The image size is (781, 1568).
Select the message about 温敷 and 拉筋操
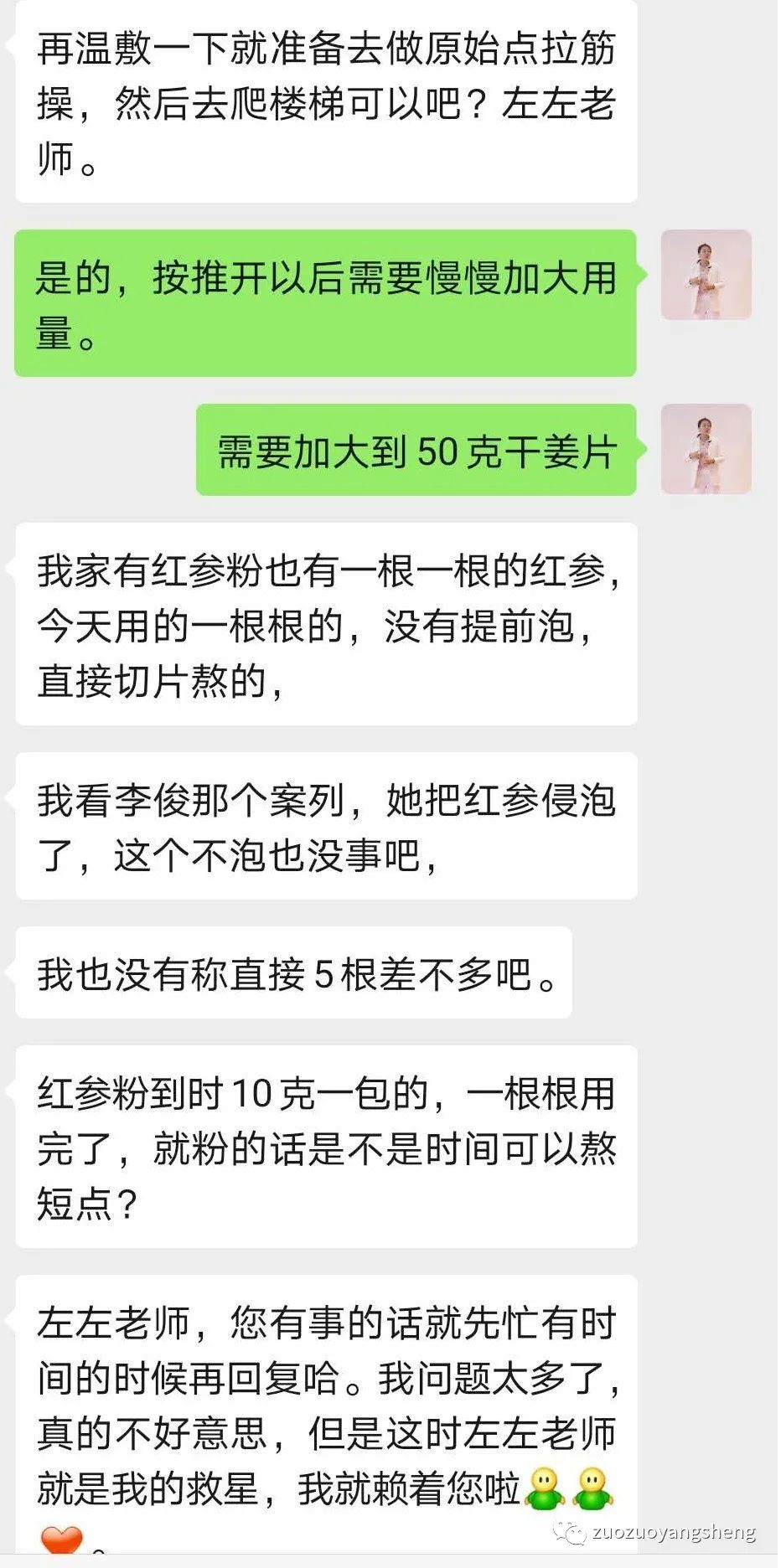325,105
